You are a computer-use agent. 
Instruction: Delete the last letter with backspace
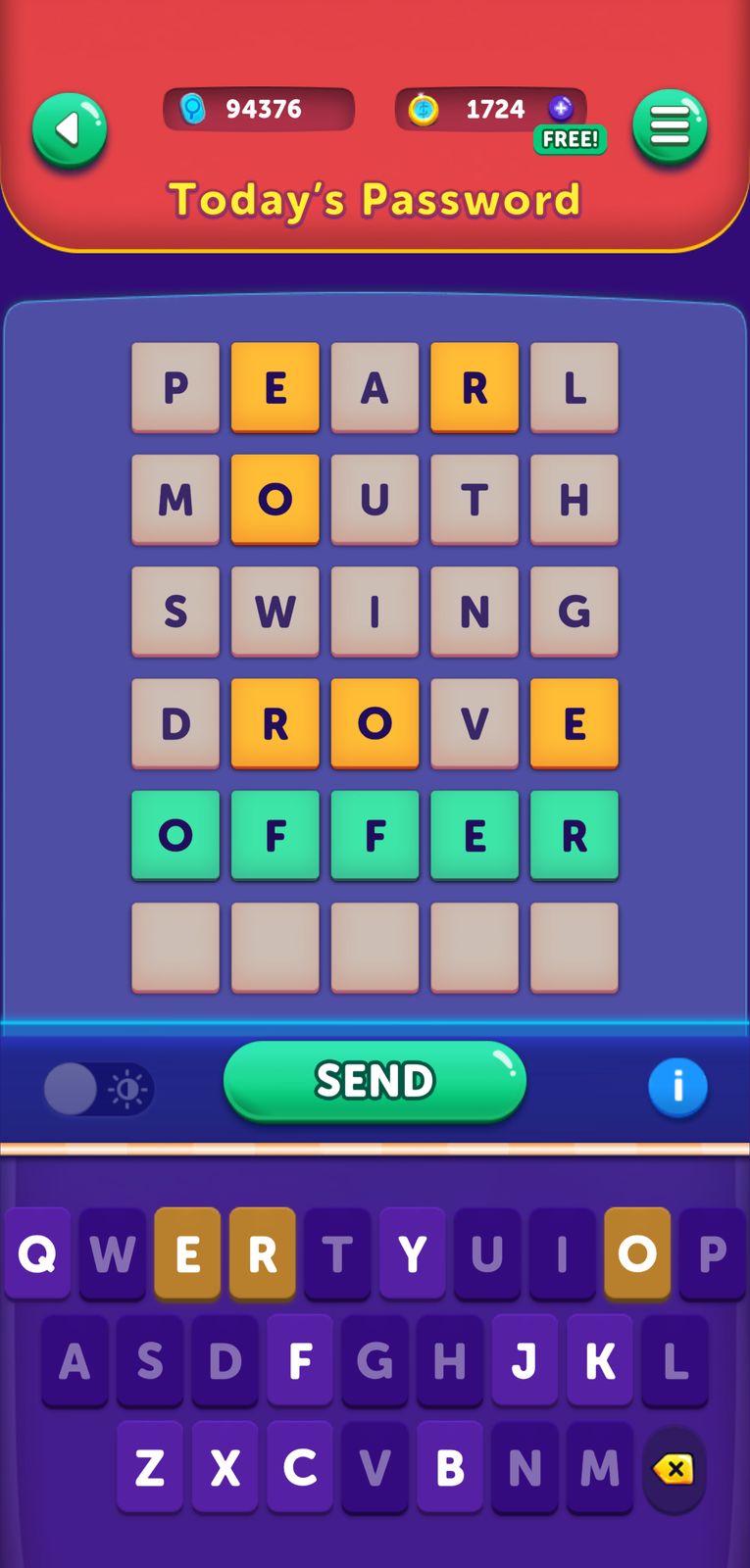coord(674,1468)
